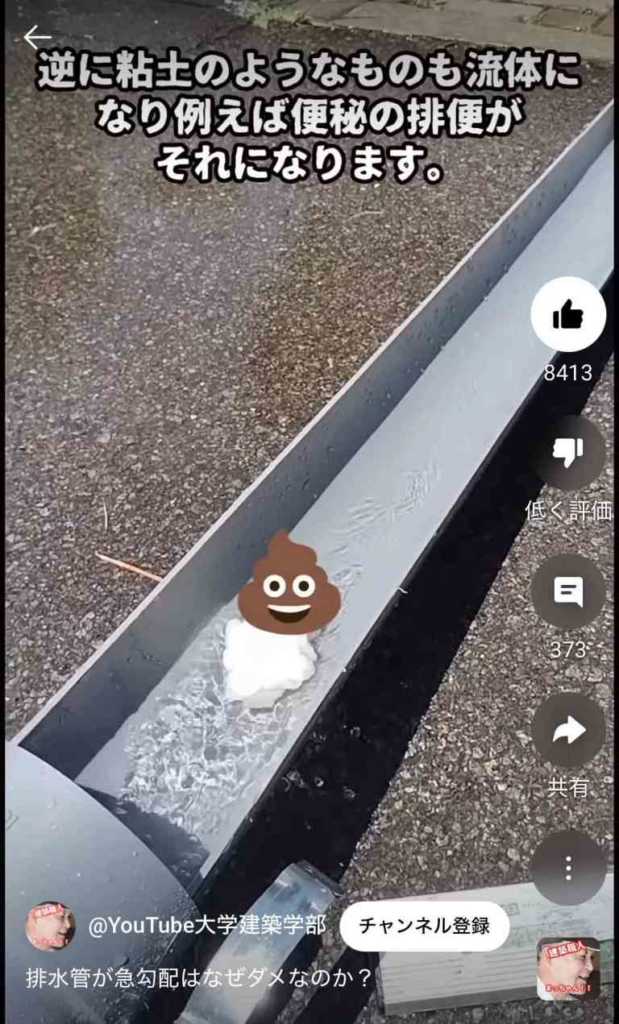Subscribe with the チャンネル登録 button
Image resolution: width=619 pixels, height=1024 pixels.
point(424,926)
